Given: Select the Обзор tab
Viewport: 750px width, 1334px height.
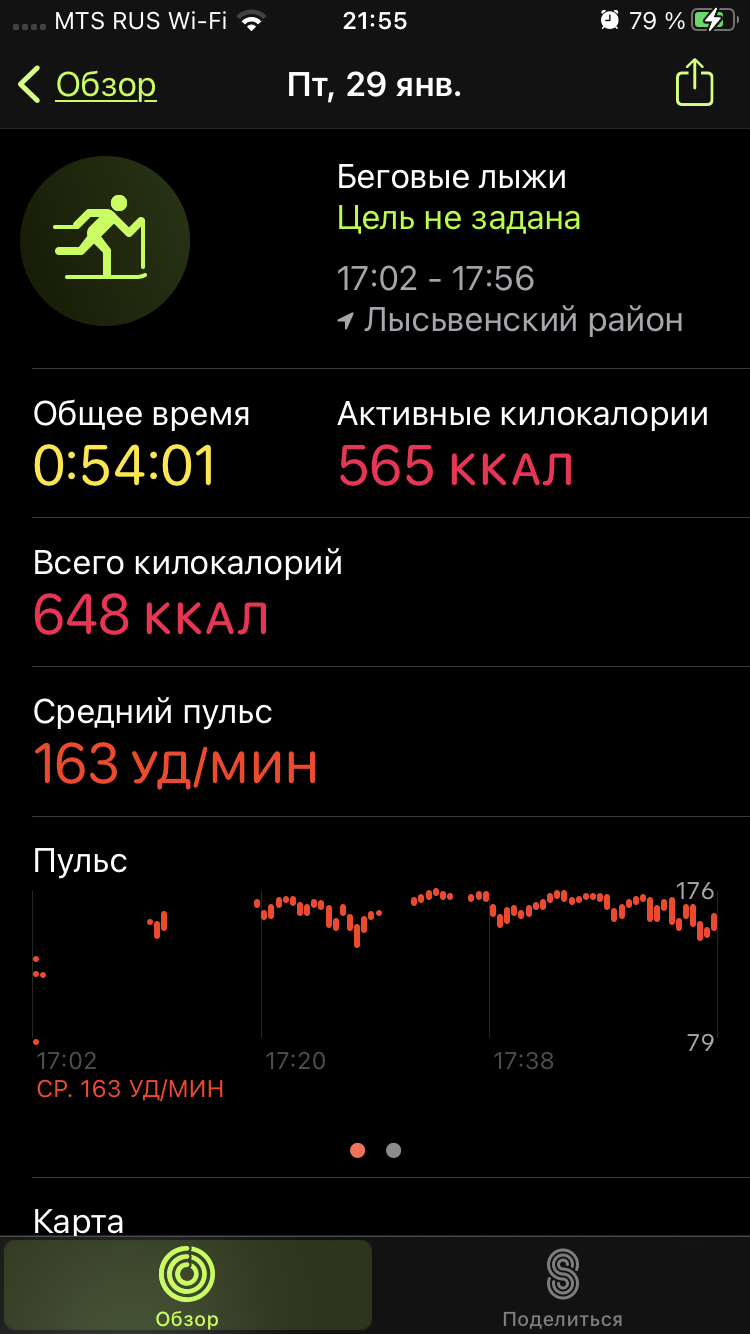Looking at the screenshot, I should pos(187,1287).
